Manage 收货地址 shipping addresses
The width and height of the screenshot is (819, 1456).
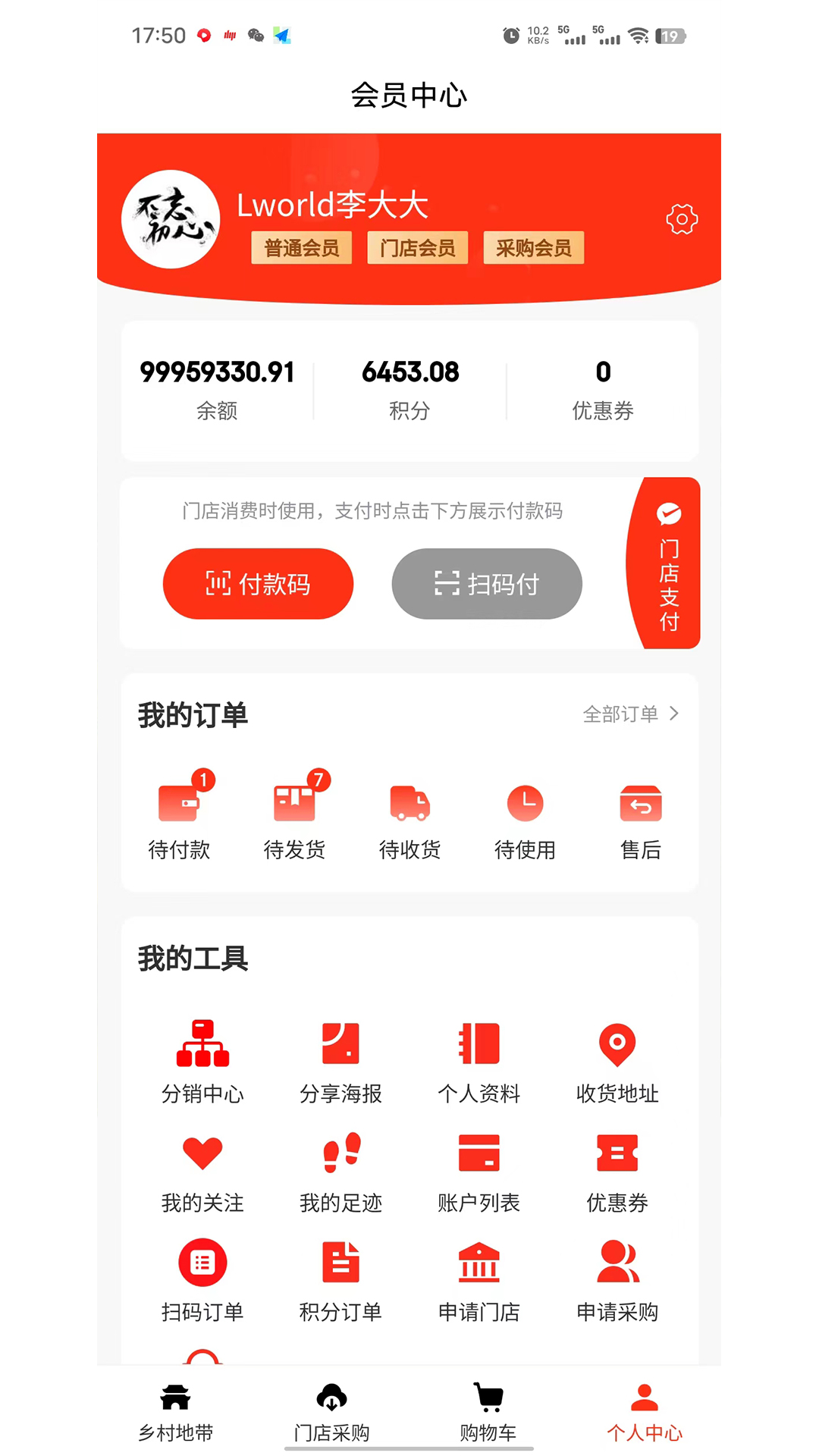(x=617, y=1059)
